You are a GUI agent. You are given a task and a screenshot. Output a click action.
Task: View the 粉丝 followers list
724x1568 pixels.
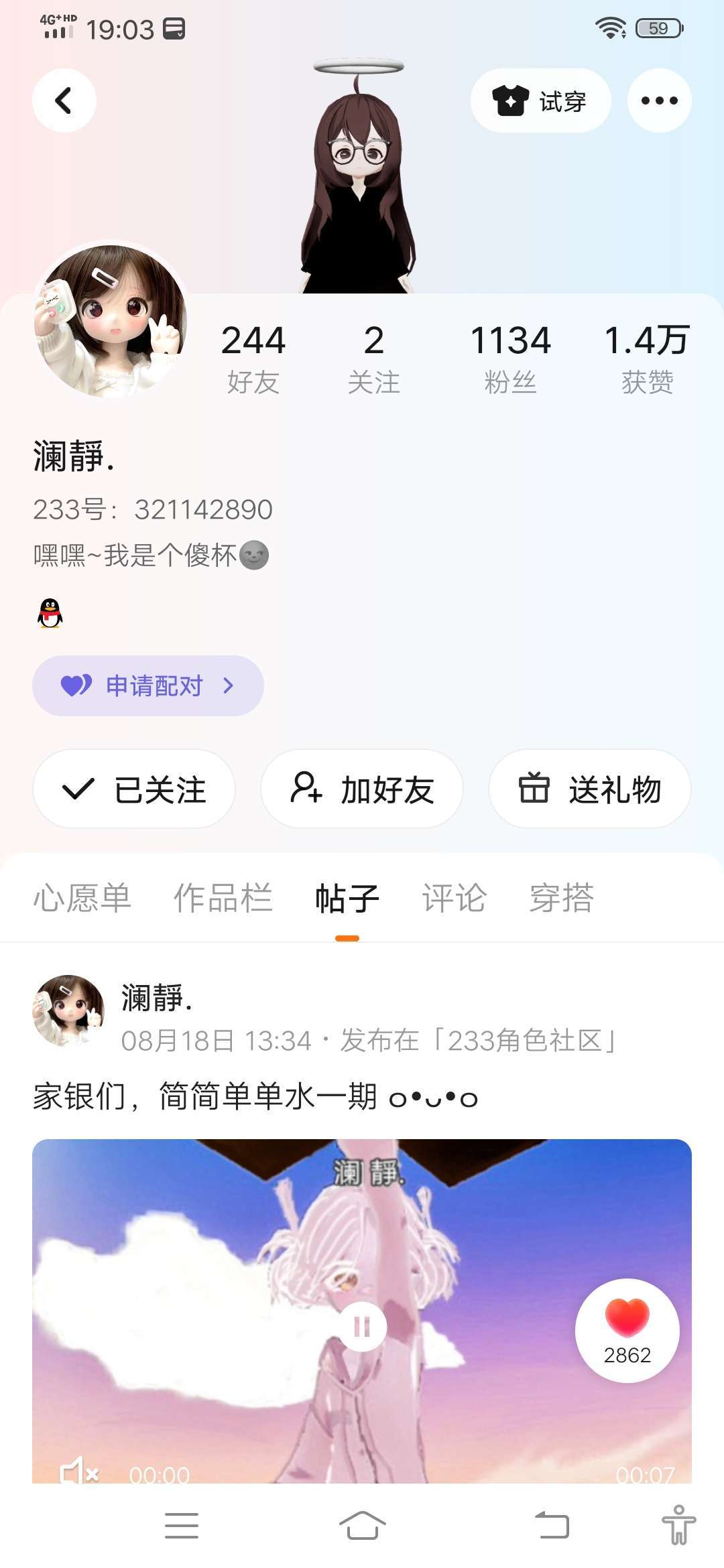click(x=510, y=358)
